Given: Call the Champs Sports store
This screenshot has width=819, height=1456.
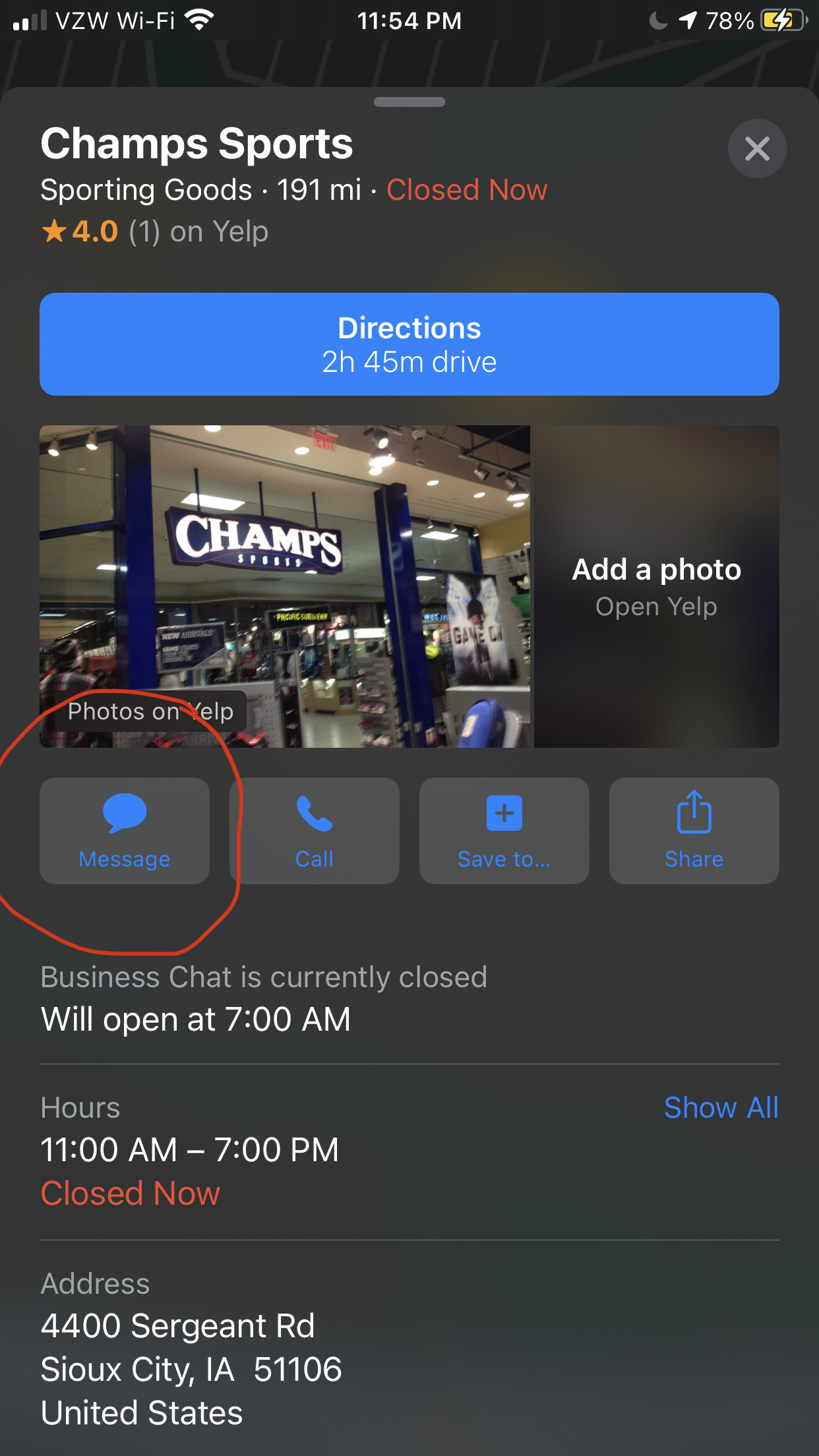Looking at the screenshot, I should (315, 830).
